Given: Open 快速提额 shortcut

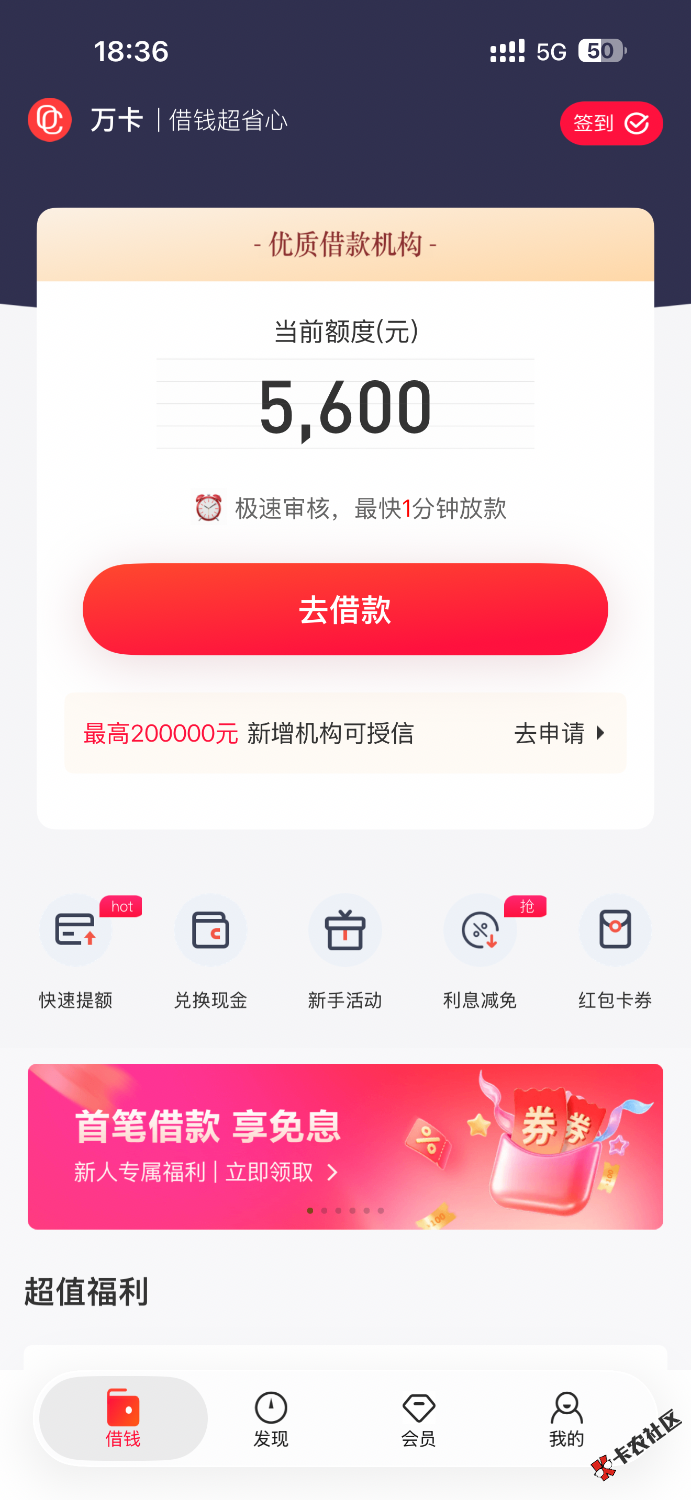Looking at the screenshot, I should pyautogui.click(x=76, y=951).
